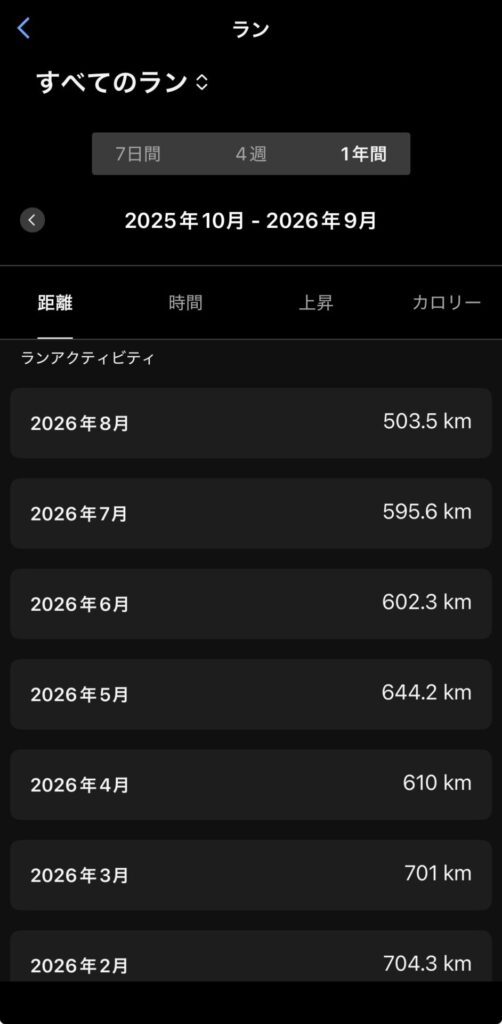Switch to the 7日間 range
The height and width of the screenshot is (1024, 502).
tap(138, 154)
